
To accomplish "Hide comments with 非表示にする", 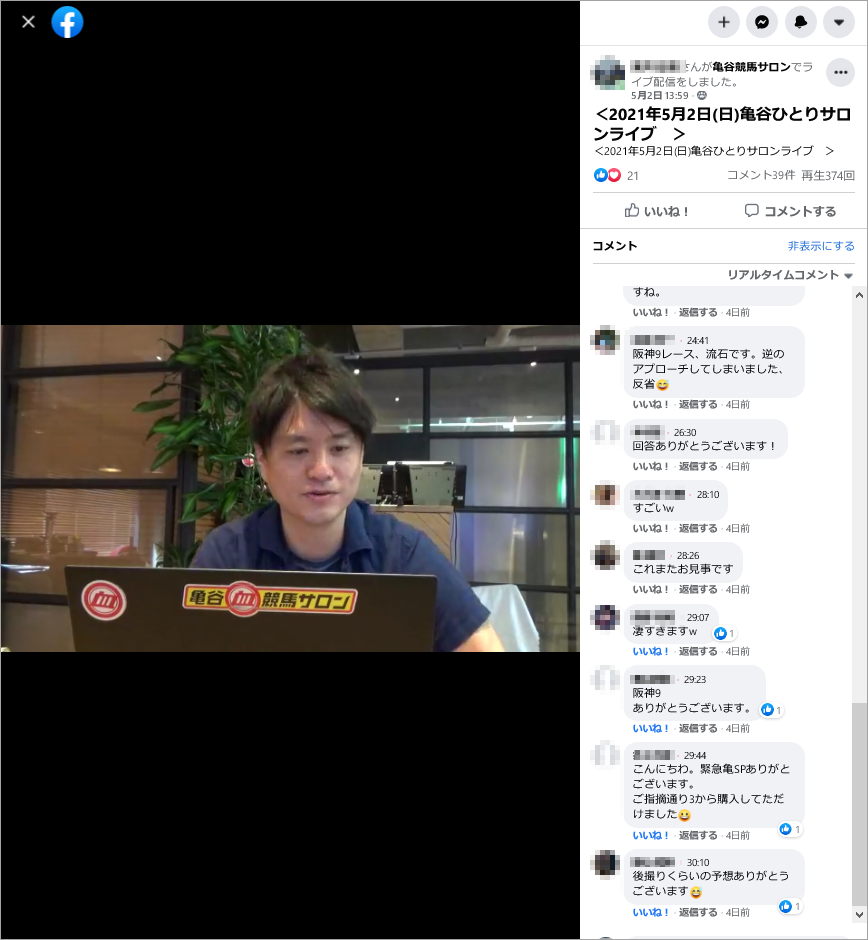I will pos(821,246).
